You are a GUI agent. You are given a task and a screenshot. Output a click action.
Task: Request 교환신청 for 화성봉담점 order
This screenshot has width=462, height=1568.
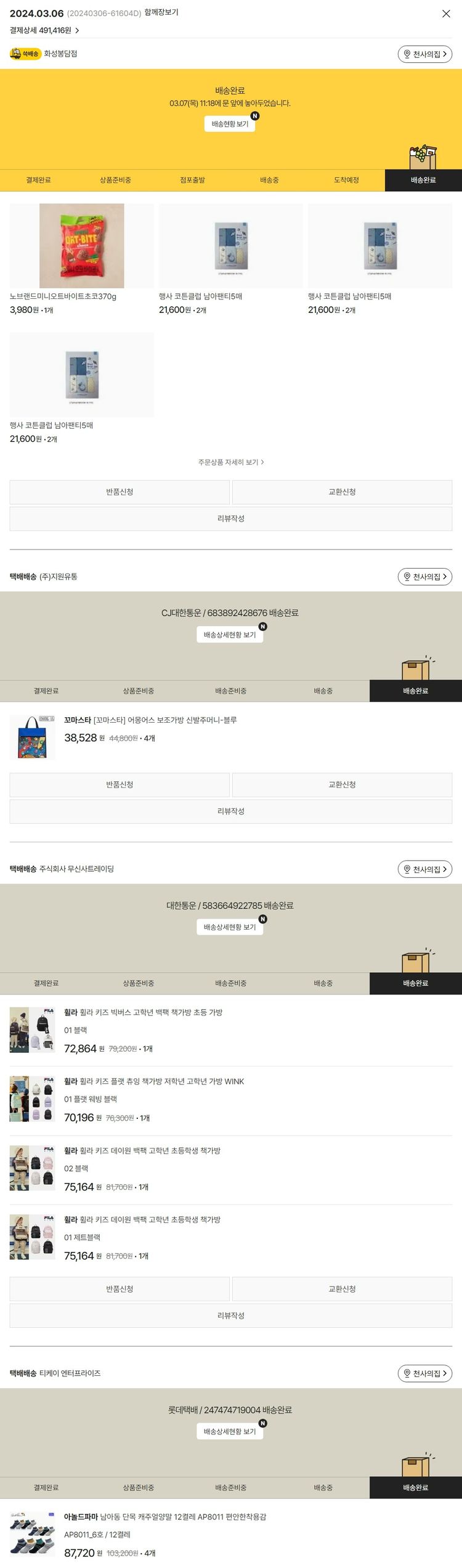(342, 492)
